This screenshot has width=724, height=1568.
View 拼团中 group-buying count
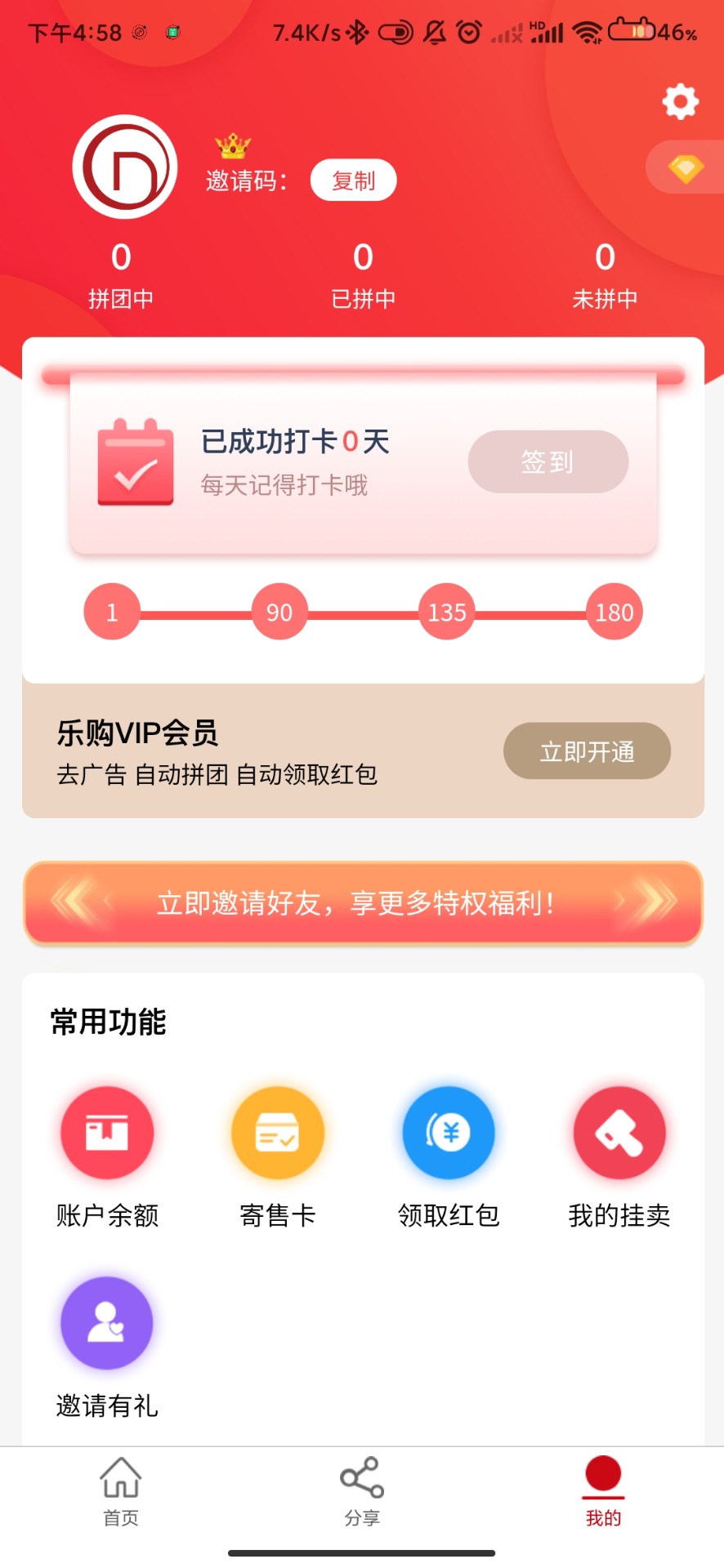pos(121,275)
